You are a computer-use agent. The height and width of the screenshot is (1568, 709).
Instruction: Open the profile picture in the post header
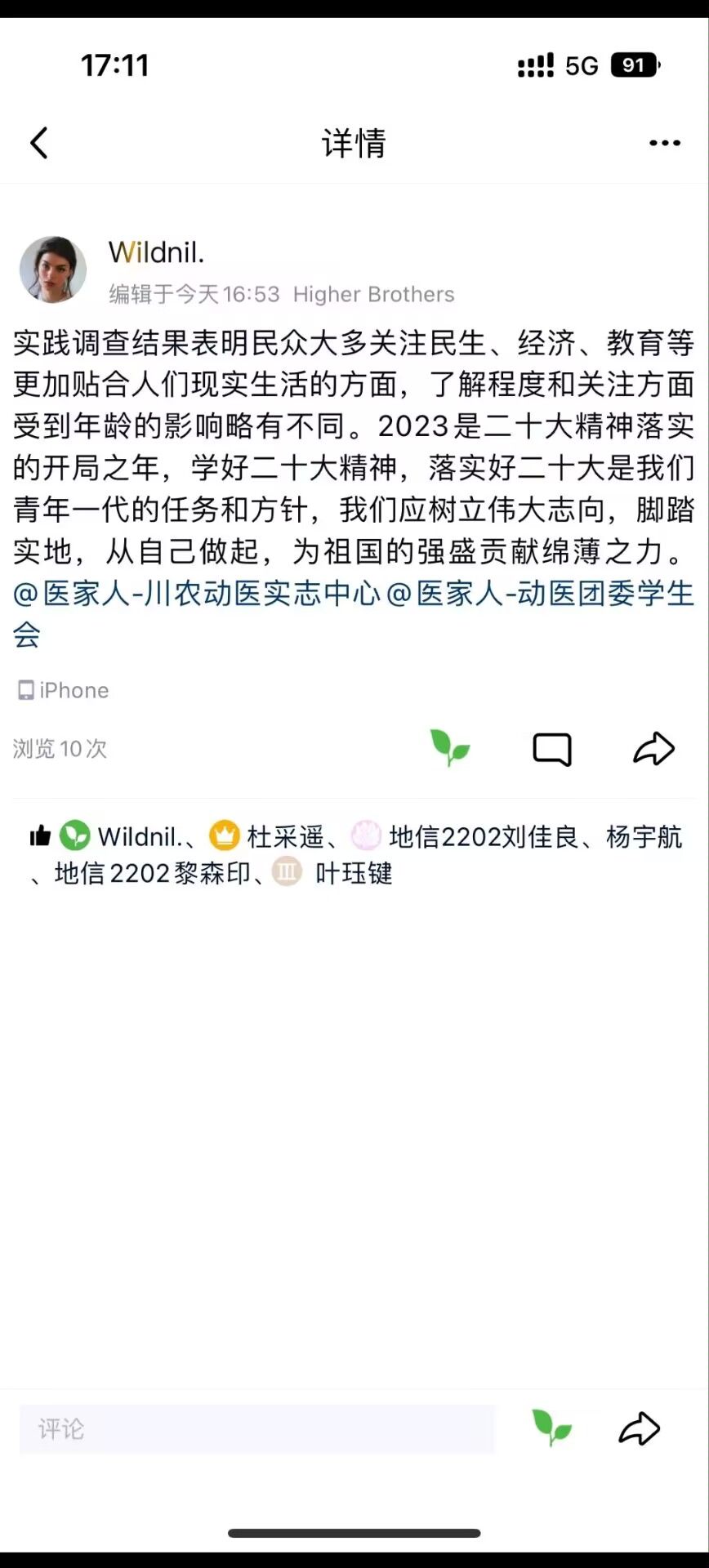point(53,270)
